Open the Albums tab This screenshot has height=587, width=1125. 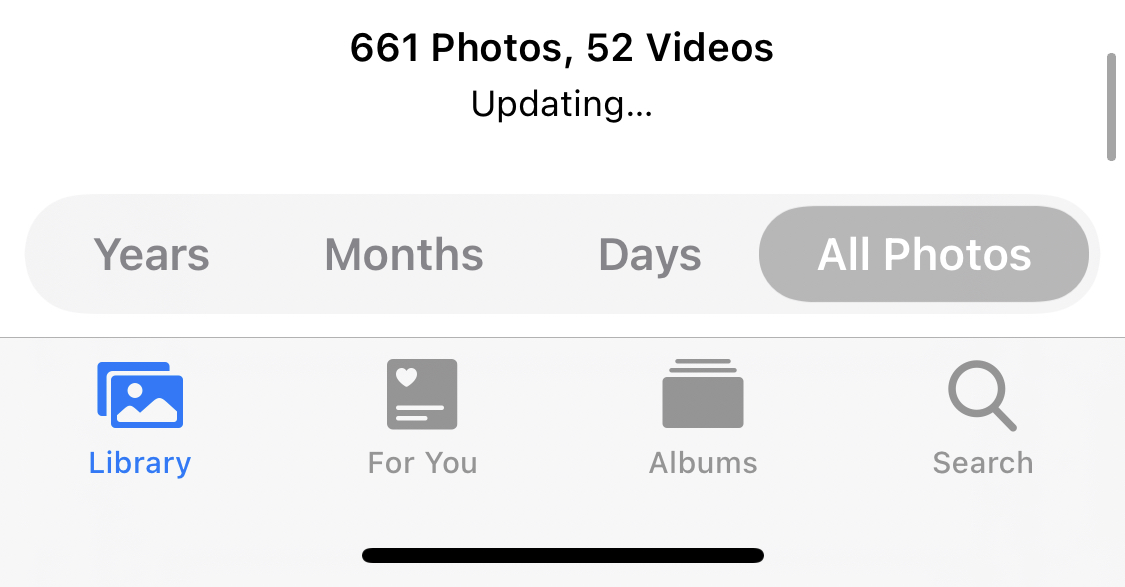(703, 418)
